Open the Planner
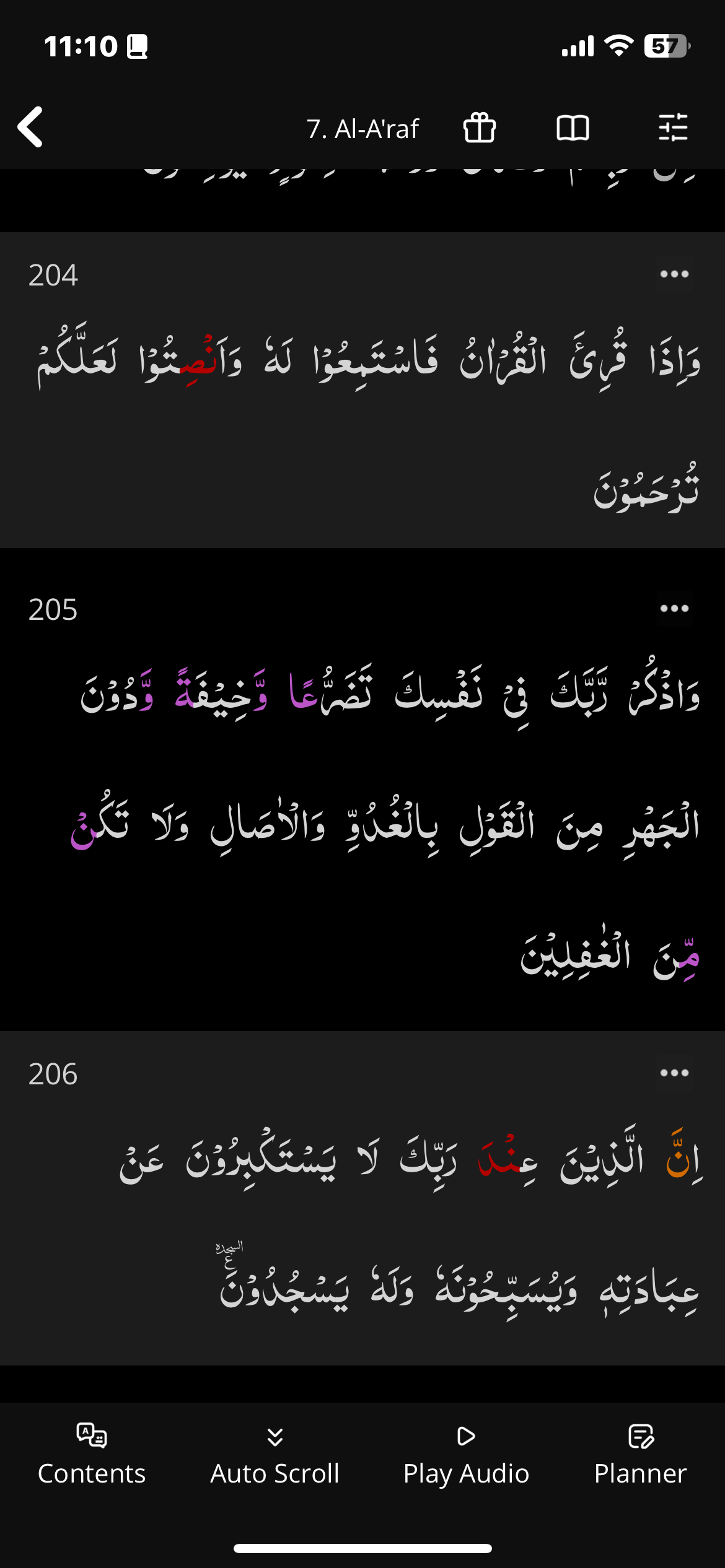The image size is (725, 1568). pyautogui.click(x=640, y=1455)
